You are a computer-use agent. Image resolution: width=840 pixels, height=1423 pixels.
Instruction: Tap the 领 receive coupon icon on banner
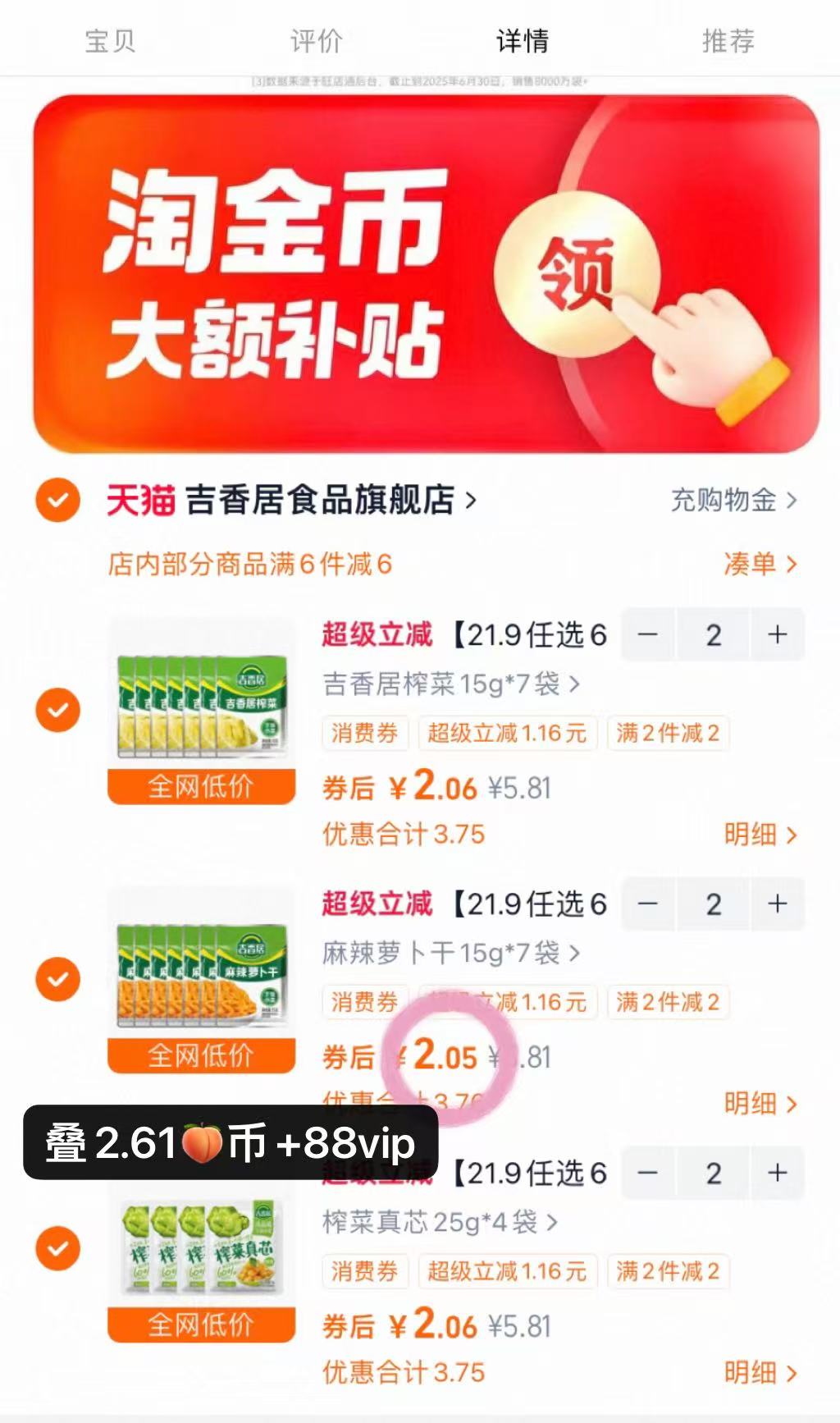pos(579,272)
